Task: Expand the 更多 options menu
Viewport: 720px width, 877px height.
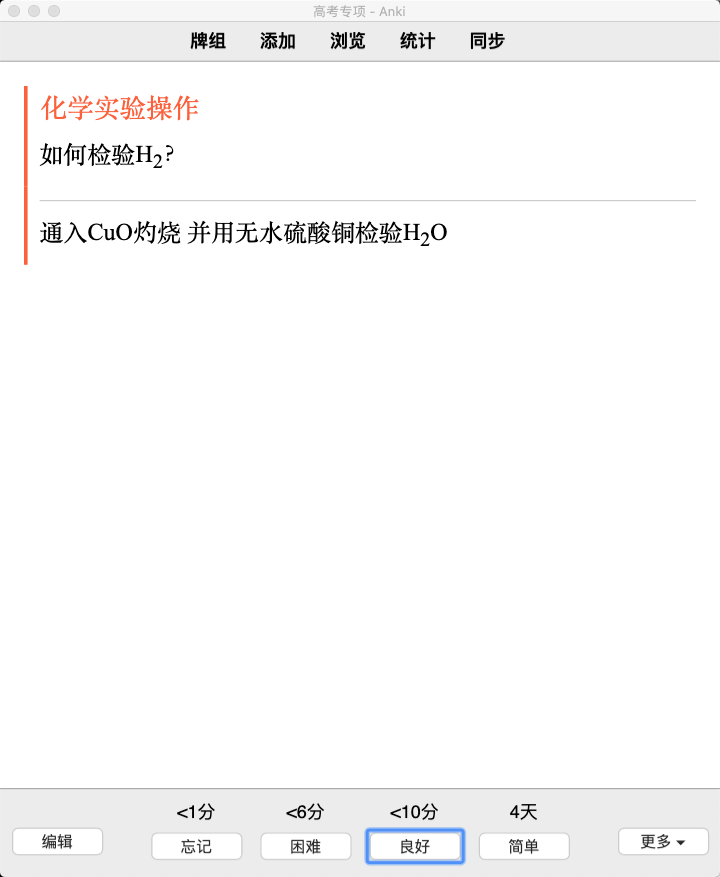Action: 662,842
